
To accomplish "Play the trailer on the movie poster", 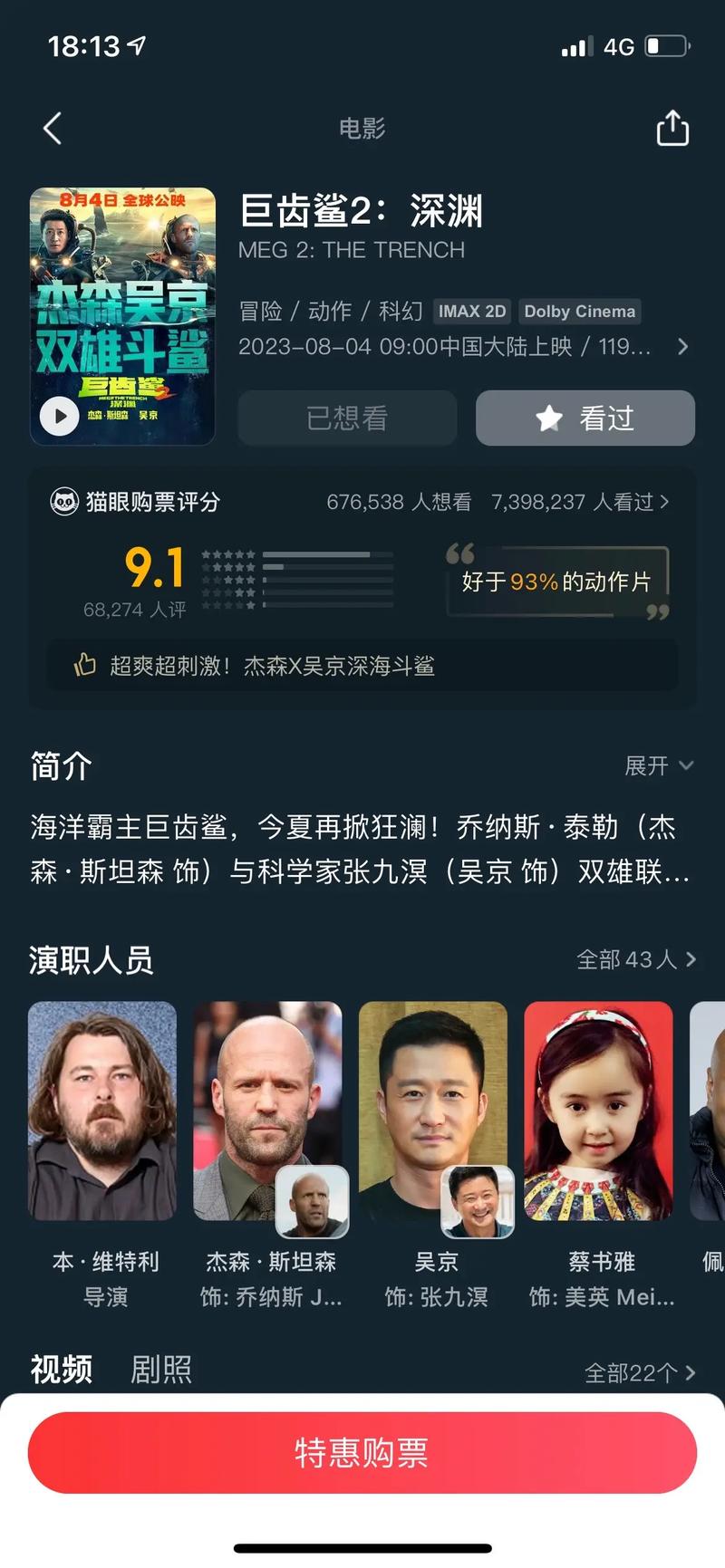I will [x=60, y=416].
